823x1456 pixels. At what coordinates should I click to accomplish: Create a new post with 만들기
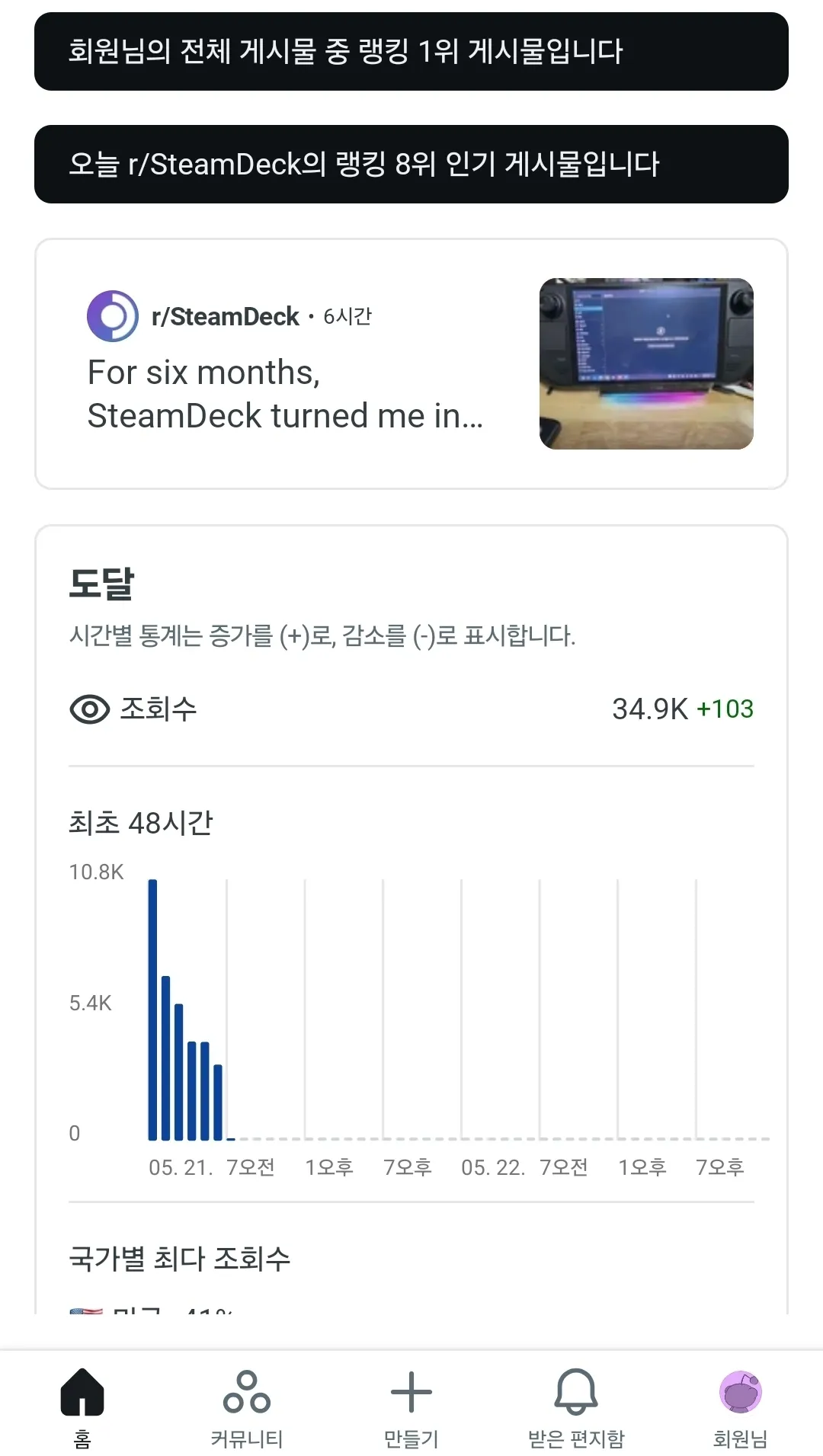click(x=411, y=1406)
